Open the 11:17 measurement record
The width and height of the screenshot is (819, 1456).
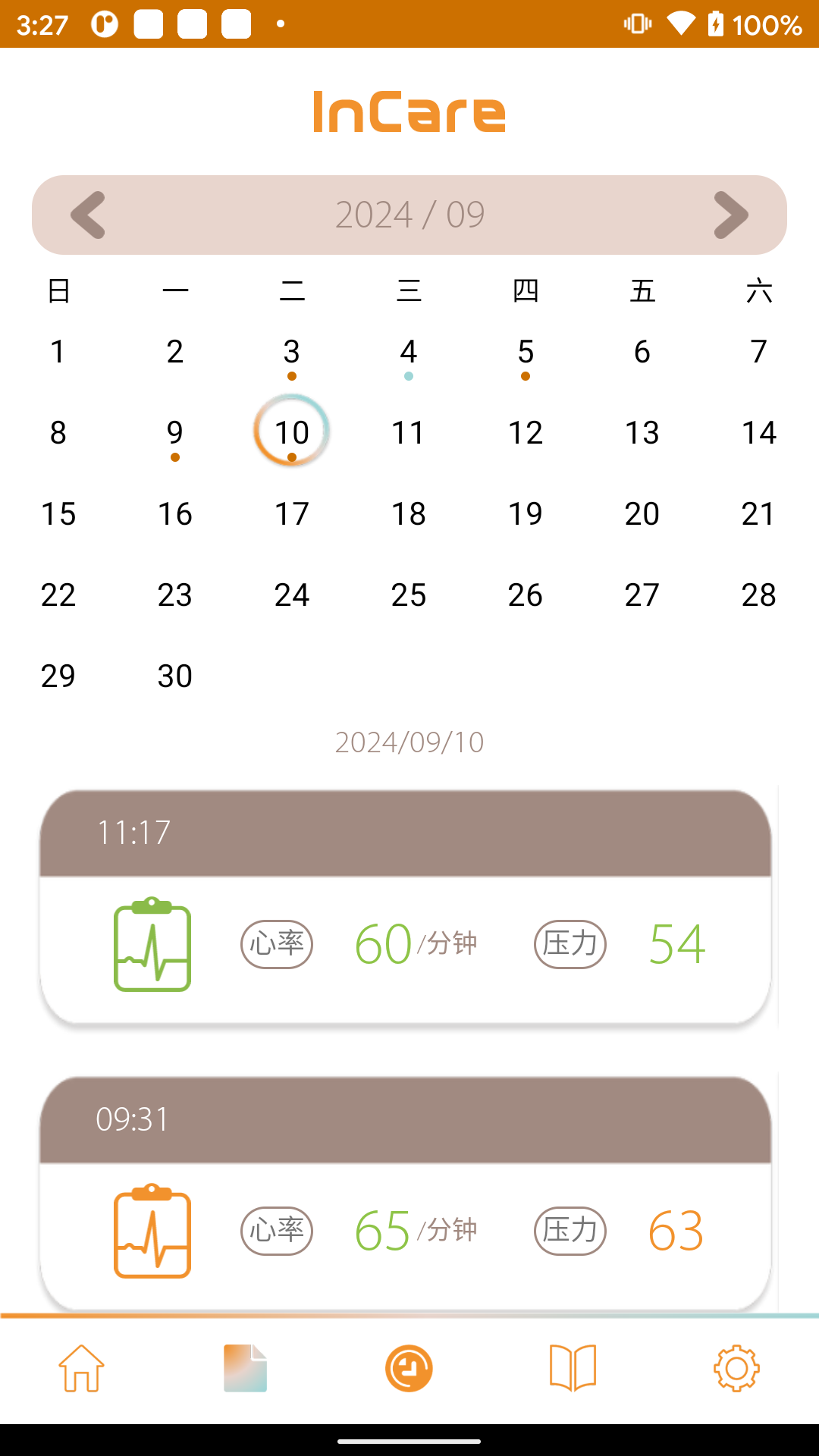pyautogui.click(x=406, y=907)
